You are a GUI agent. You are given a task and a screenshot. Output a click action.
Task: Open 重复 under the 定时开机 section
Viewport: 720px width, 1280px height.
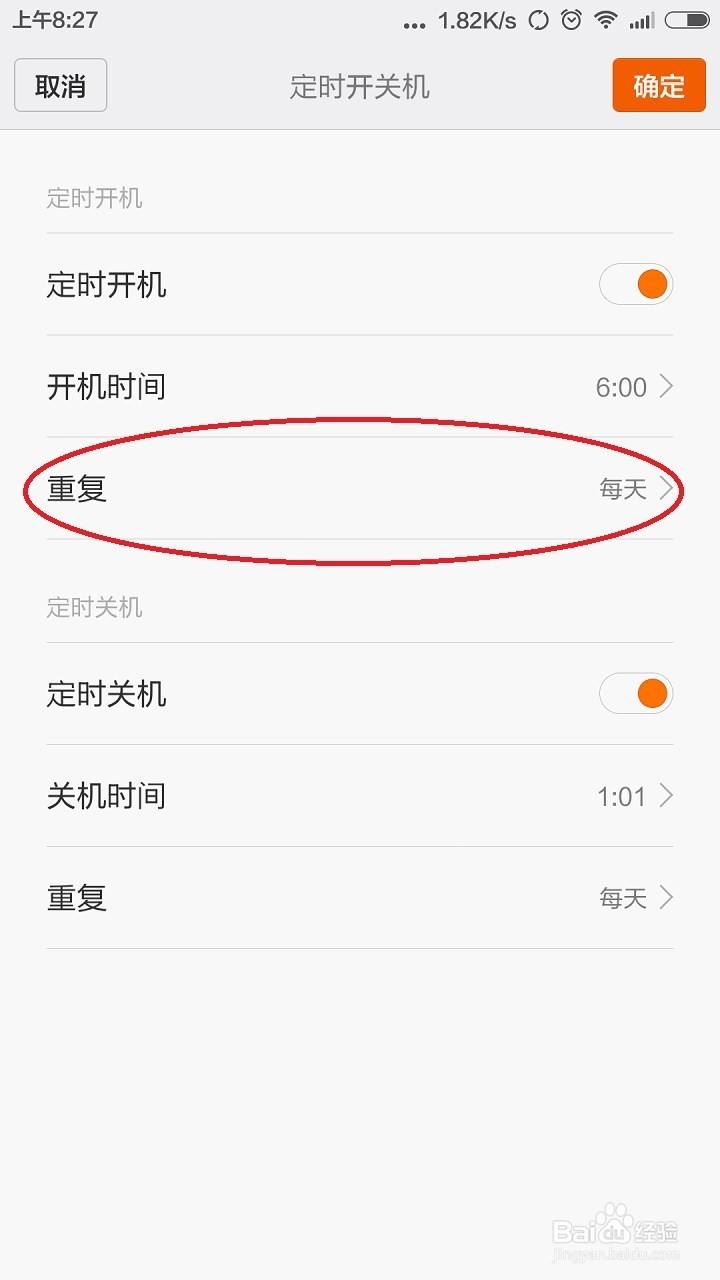point(360,489)
